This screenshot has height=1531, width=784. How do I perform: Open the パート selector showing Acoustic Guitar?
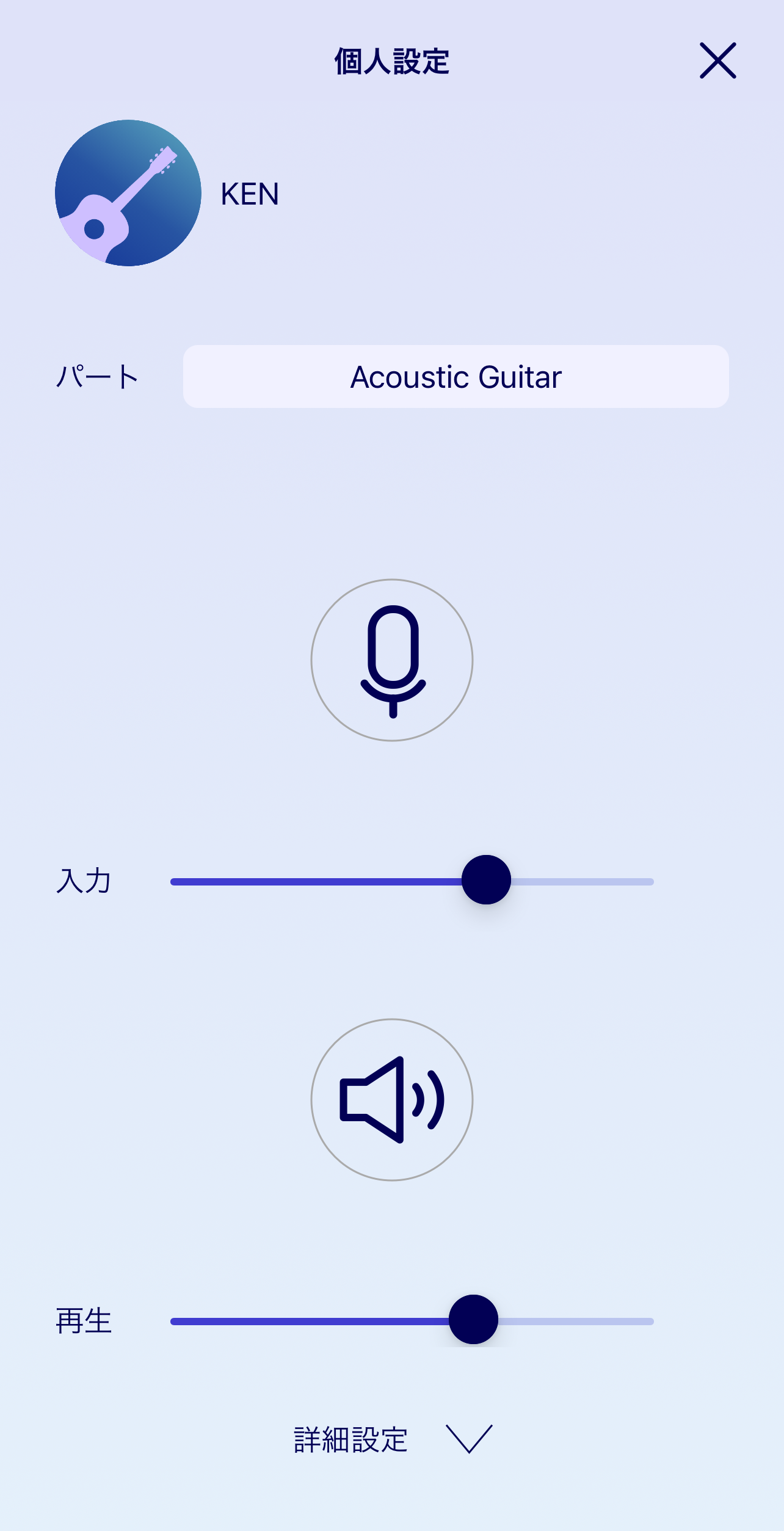pos(456,376)
